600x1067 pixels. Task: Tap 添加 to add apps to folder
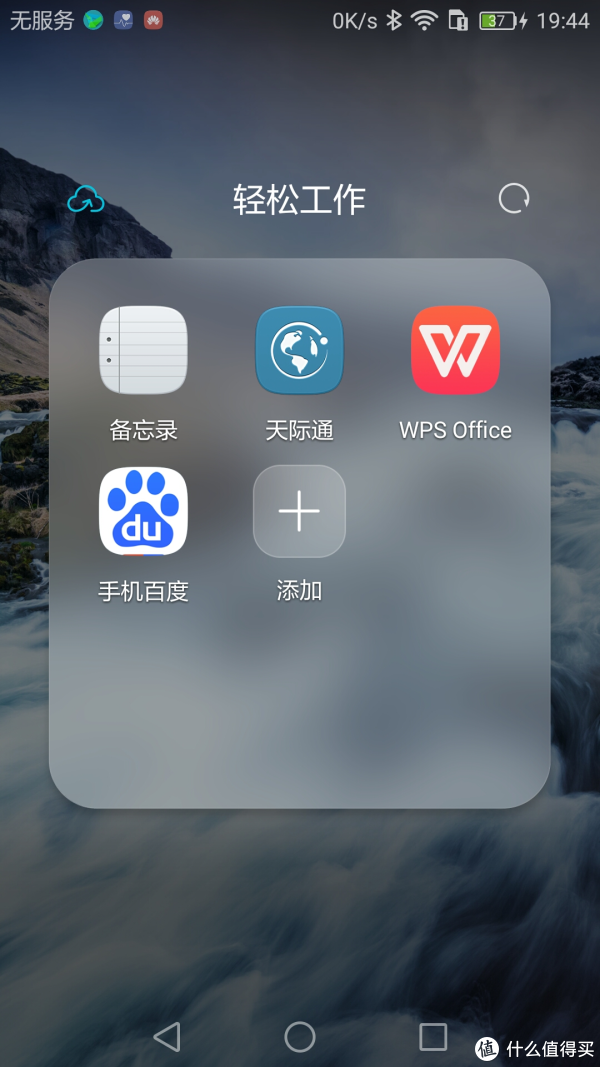(x=299, y=511)
